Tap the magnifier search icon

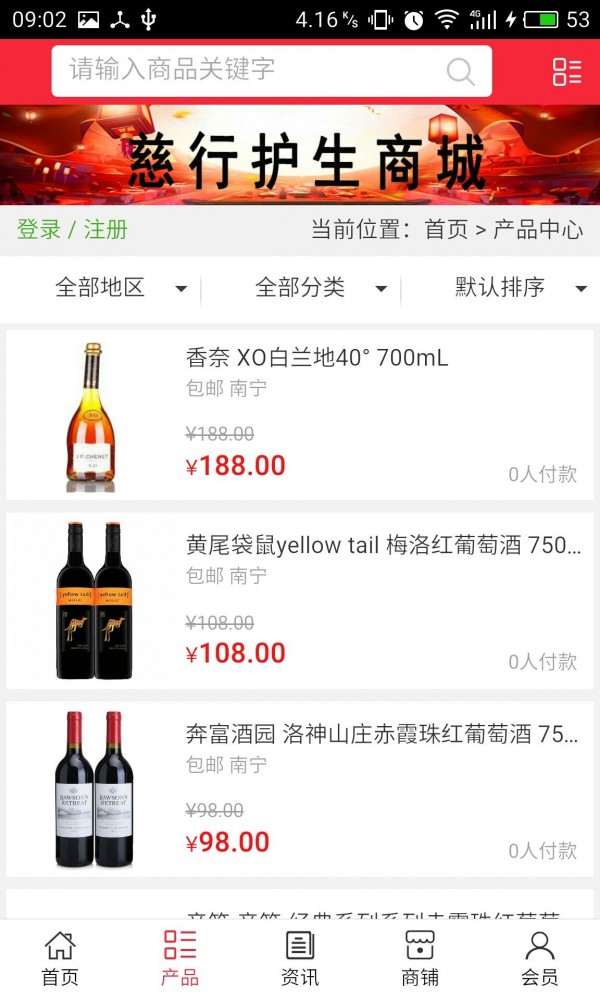460,71
